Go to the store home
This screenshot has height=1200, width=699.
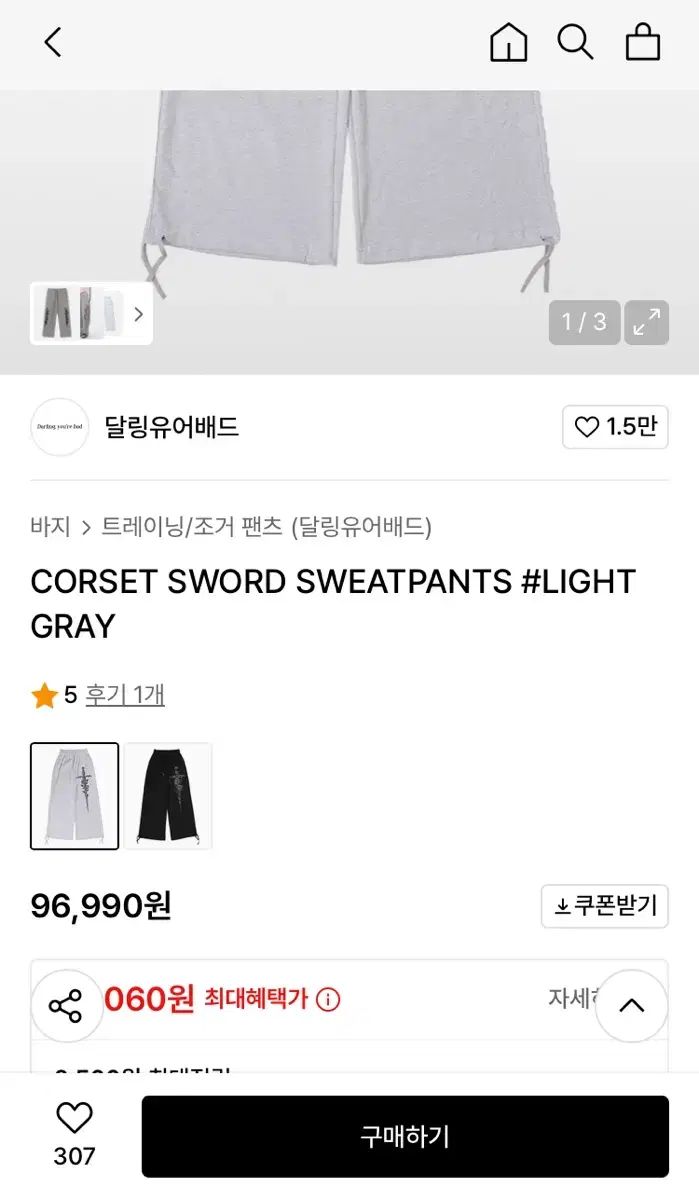point(508,42)
